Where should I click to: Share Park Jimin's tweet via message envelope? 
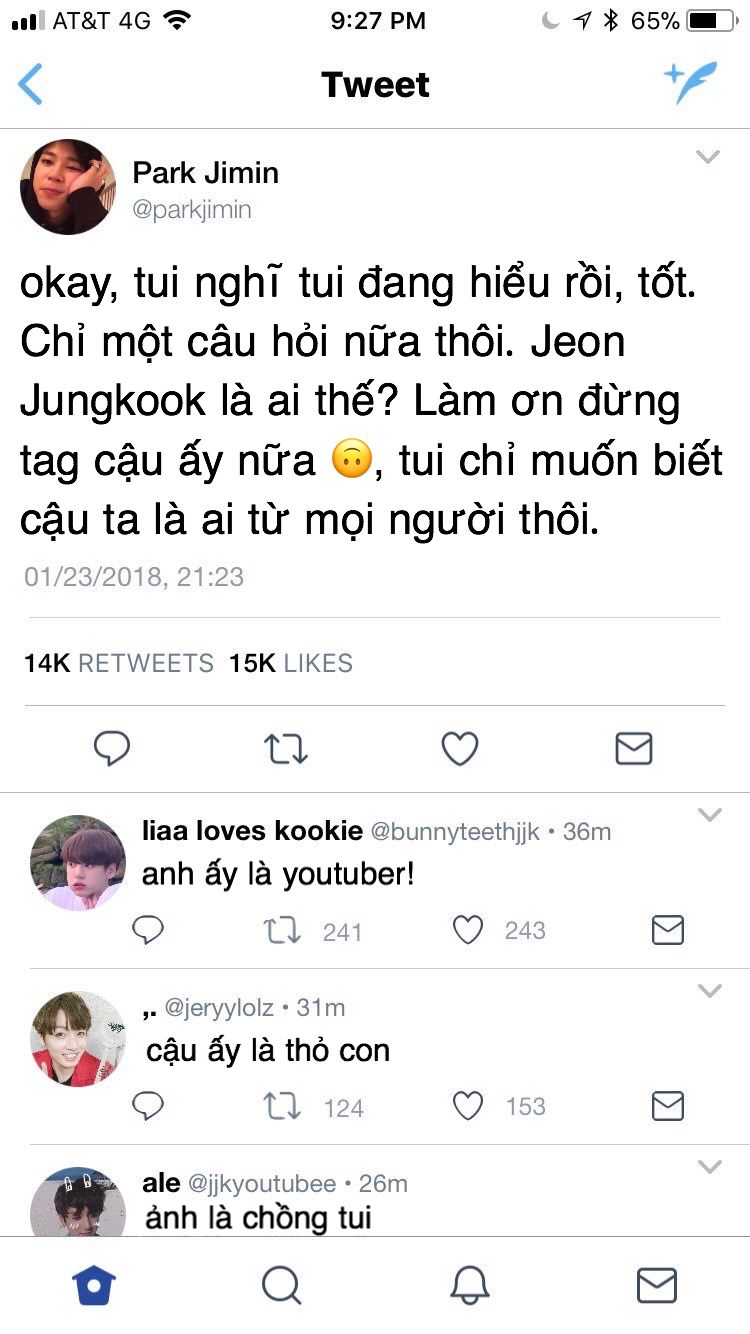633,748
